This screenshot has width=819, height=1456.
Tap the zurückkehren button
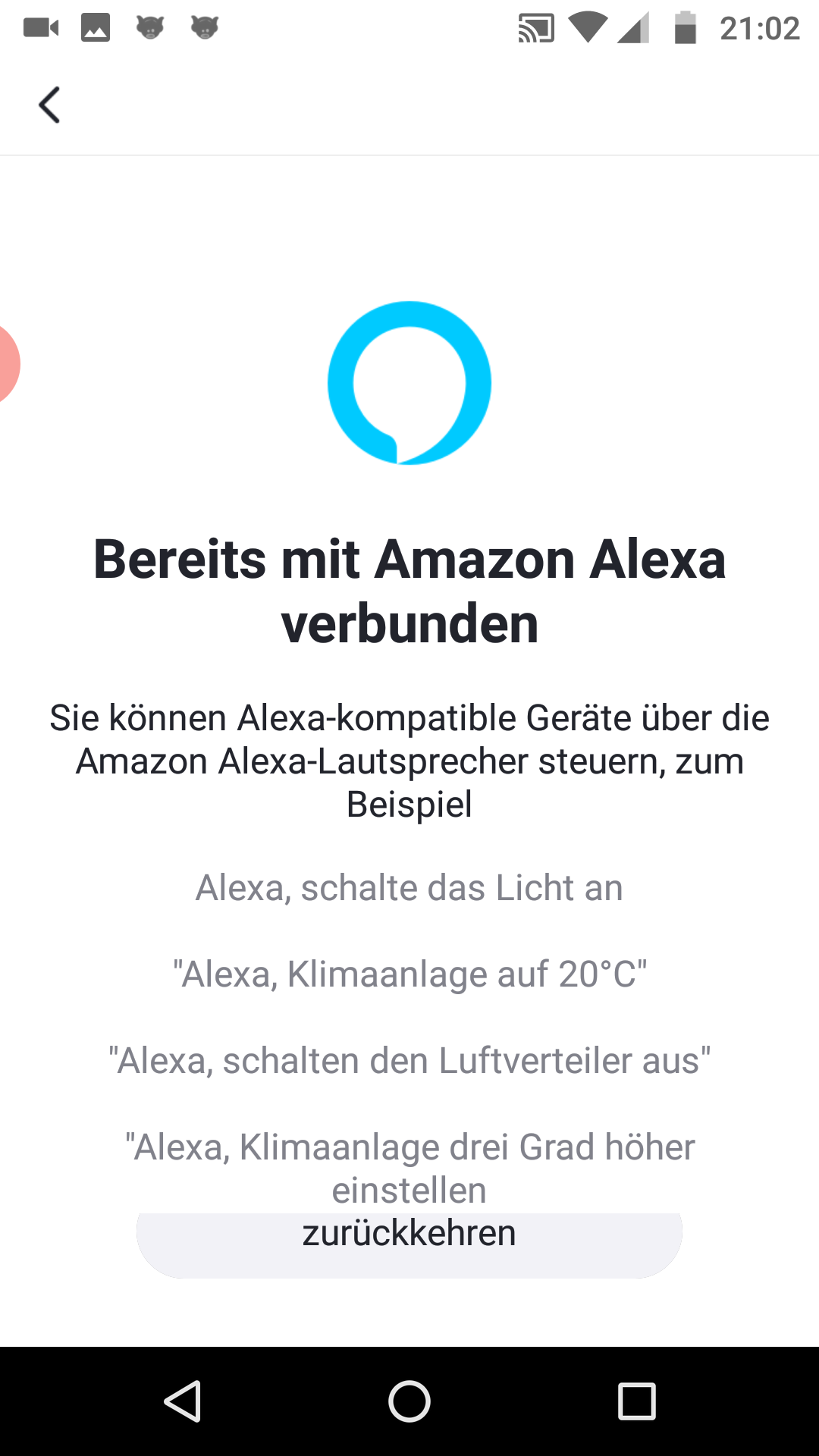coord(409,1244)
